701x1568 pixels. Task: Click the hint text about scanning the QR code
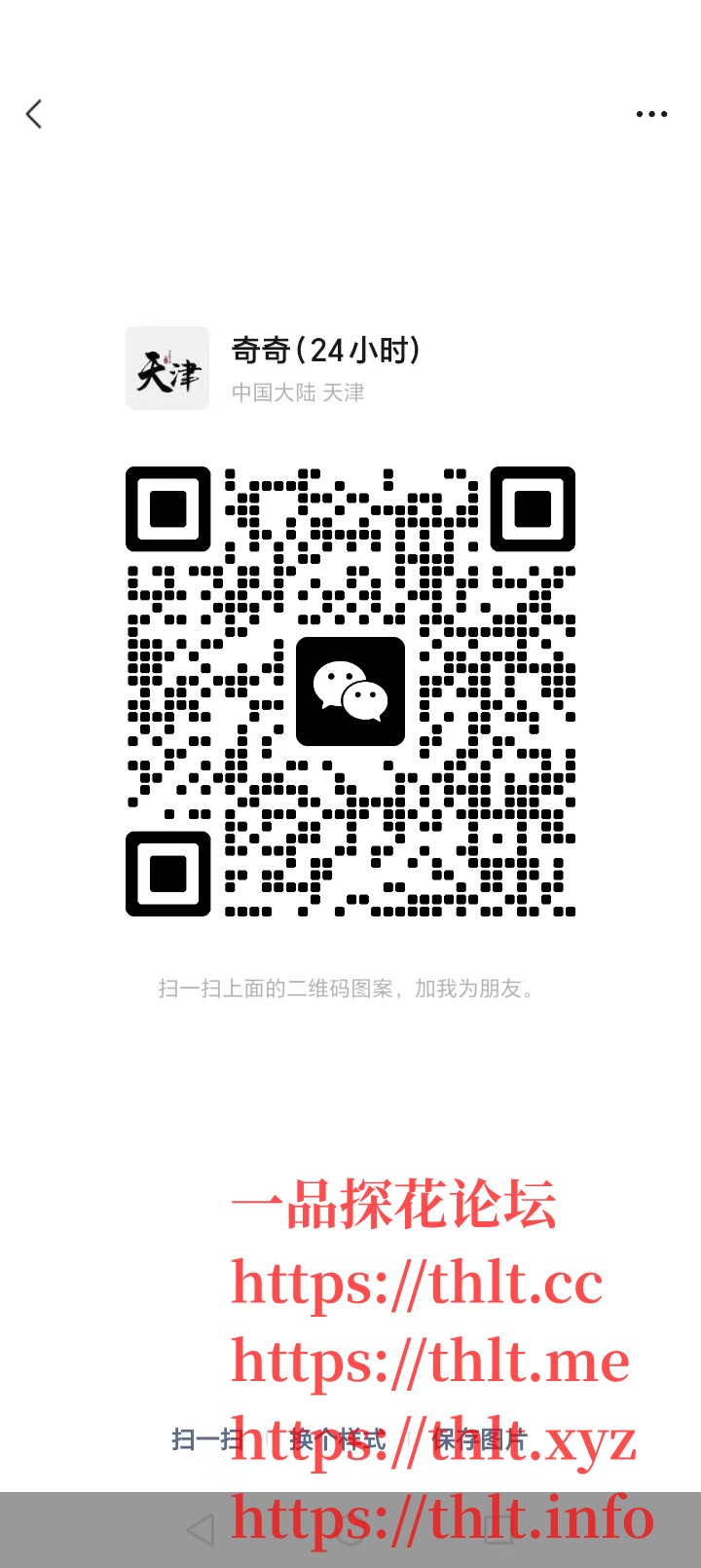coord(350,989)
